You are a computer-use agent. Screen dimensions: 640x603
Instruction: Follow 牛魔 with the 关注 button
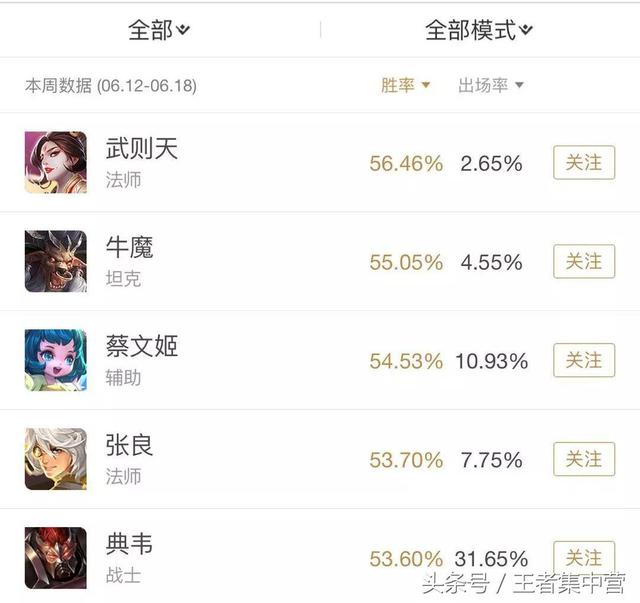pos(584,261)
